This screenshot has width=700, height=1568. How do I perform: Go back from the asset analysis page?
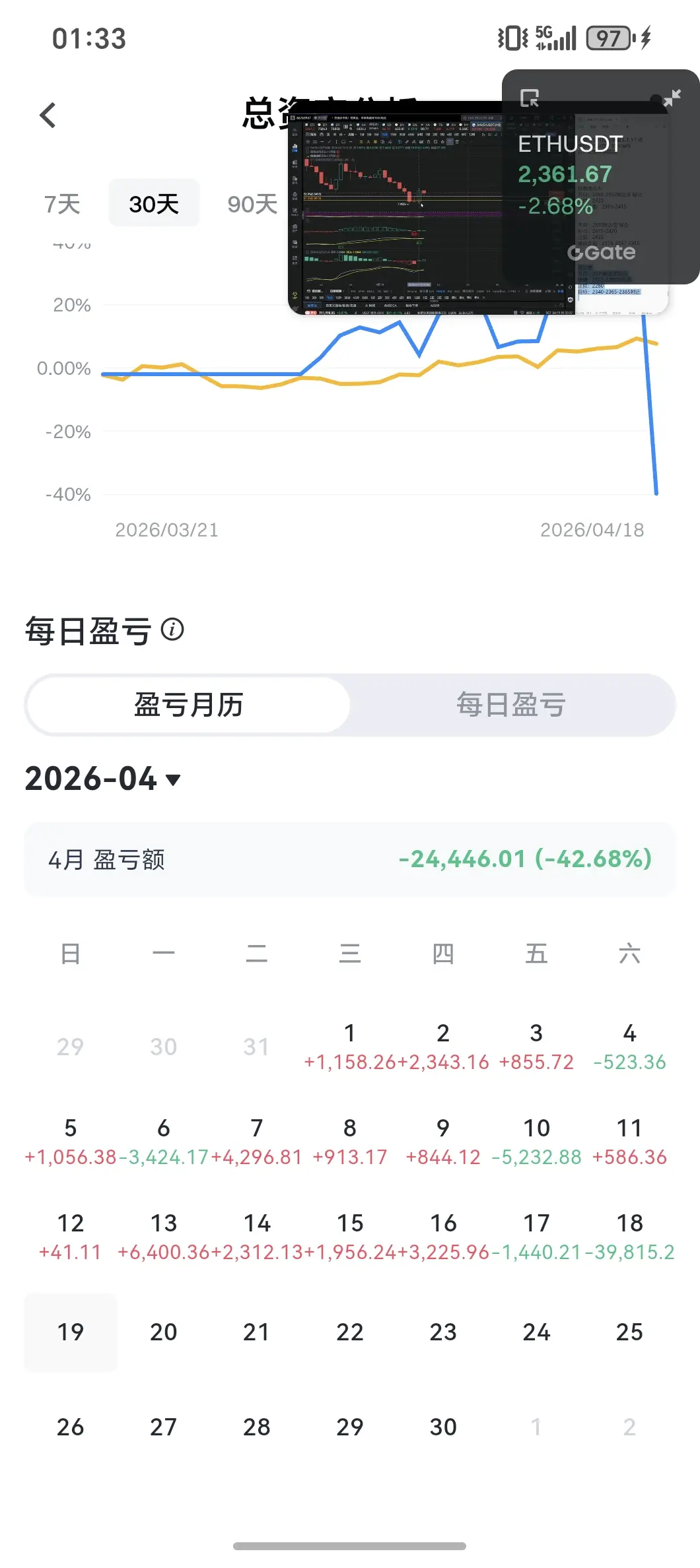[x=48, y=115]
